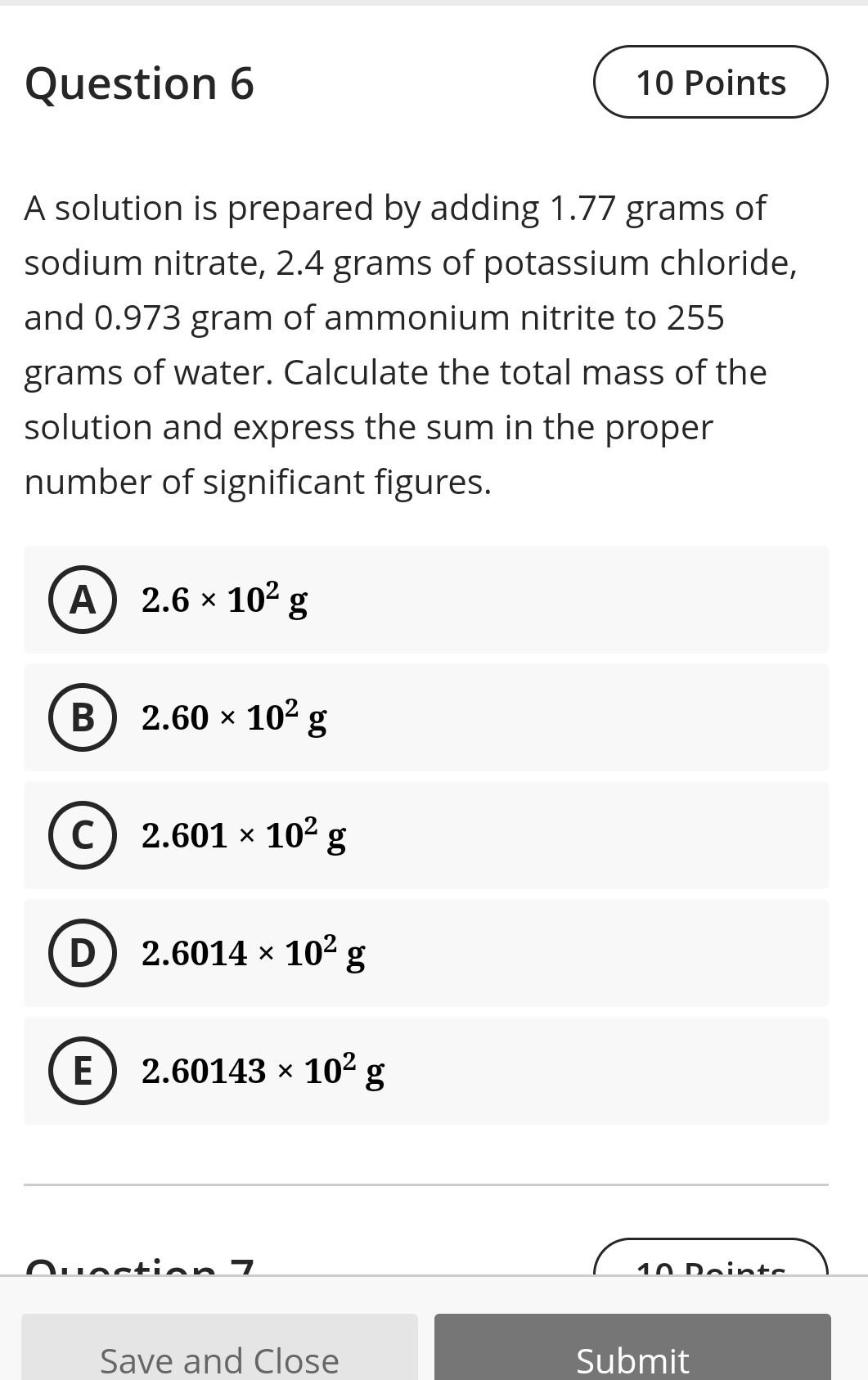Click the Question 6 heading
The height and width of the screenshot is (1380, 868).
(x=139, y=82)
